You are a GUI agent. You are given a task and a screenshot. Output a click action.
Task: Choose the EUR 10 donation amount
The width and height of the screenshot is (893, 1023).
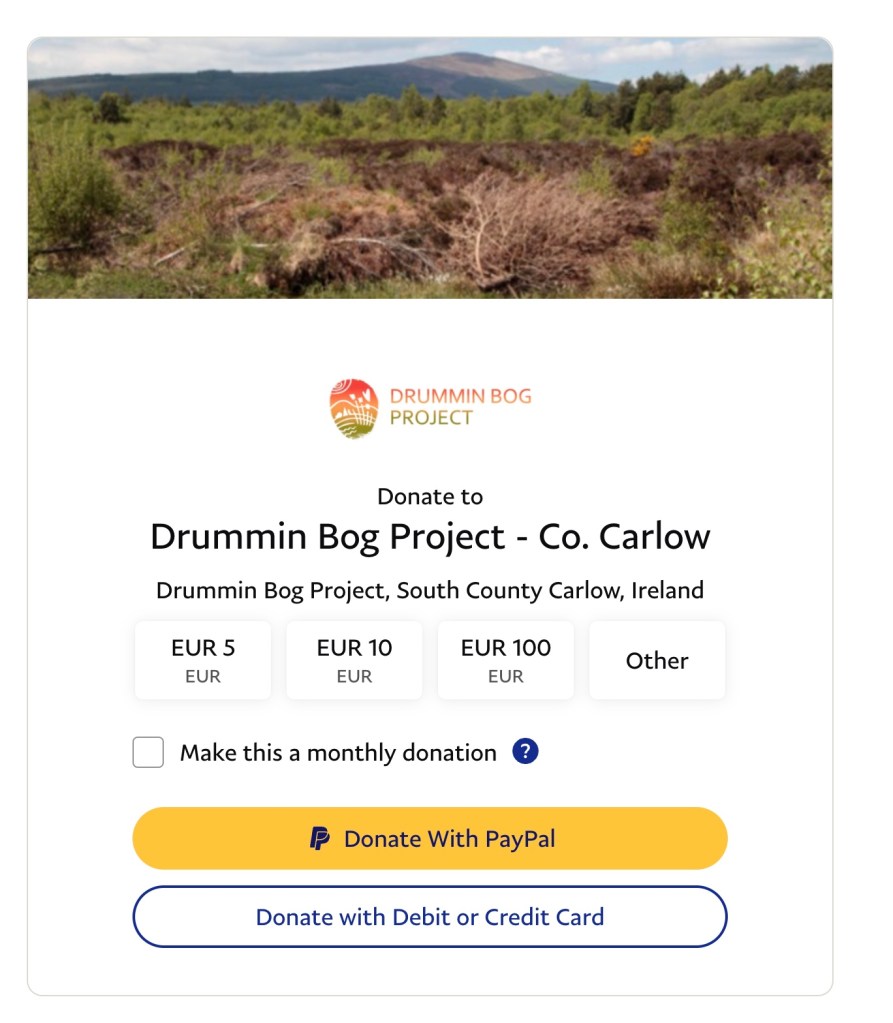354,660
